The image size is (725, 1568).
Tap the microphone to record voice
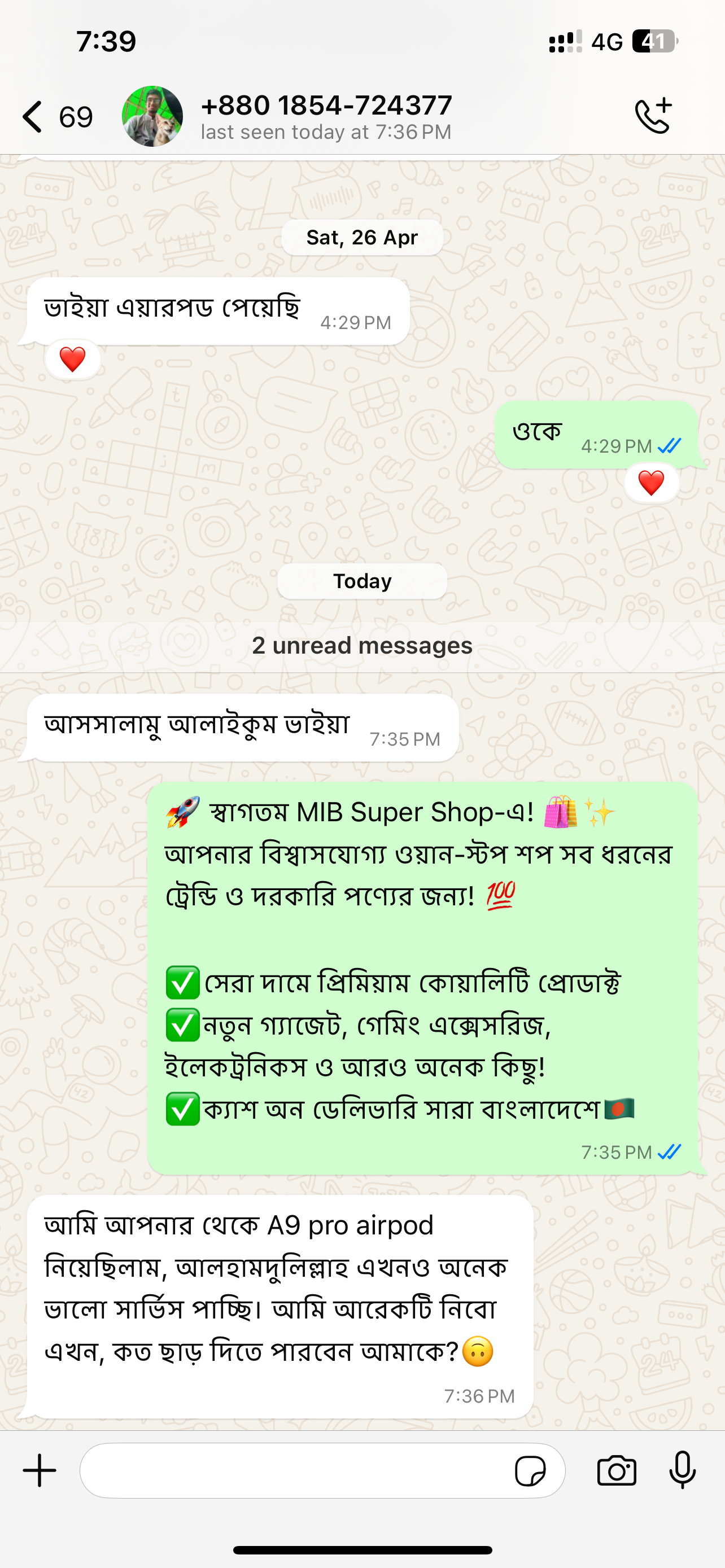coord(683,1470)
